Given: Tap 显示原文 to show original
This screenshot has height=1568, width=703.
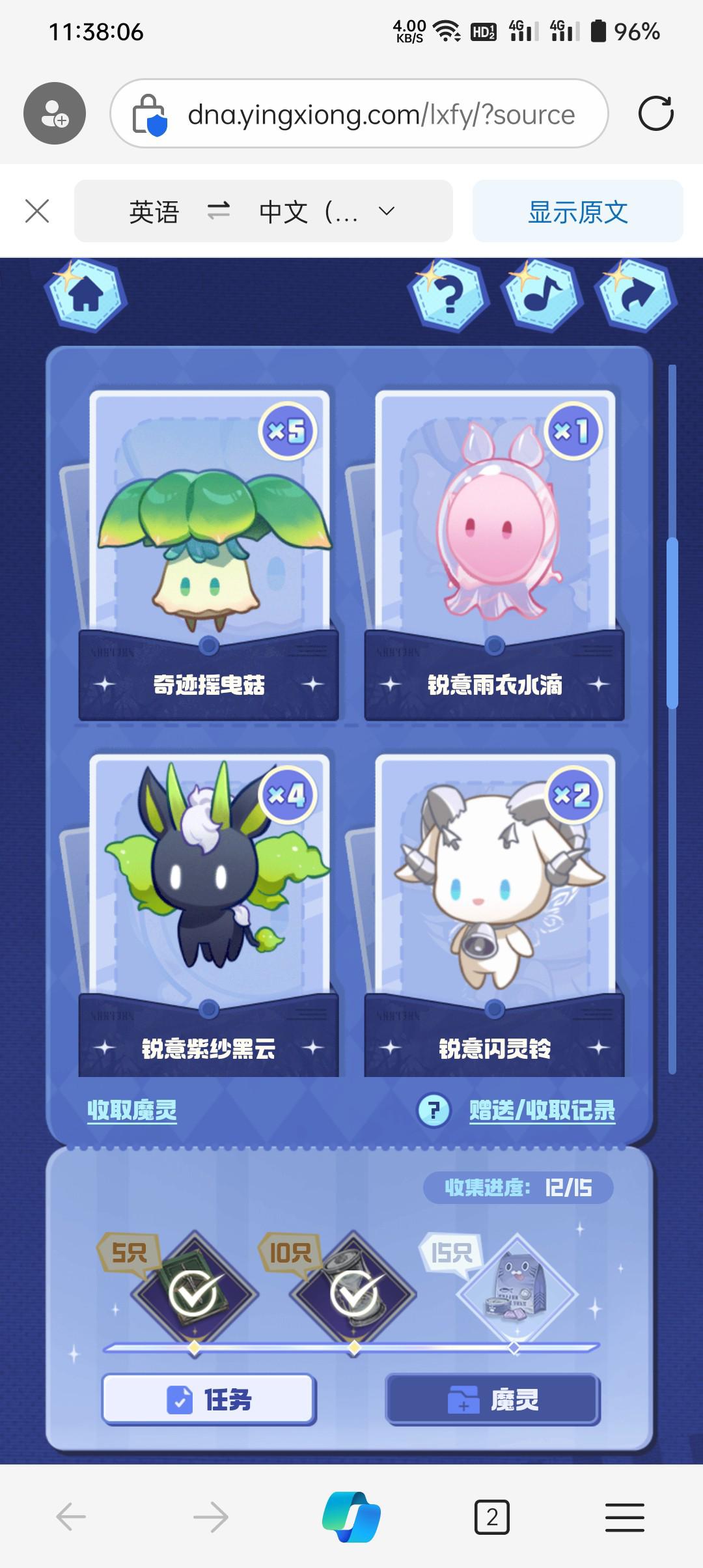Looking at the screenshot, I should pos(577,212).
